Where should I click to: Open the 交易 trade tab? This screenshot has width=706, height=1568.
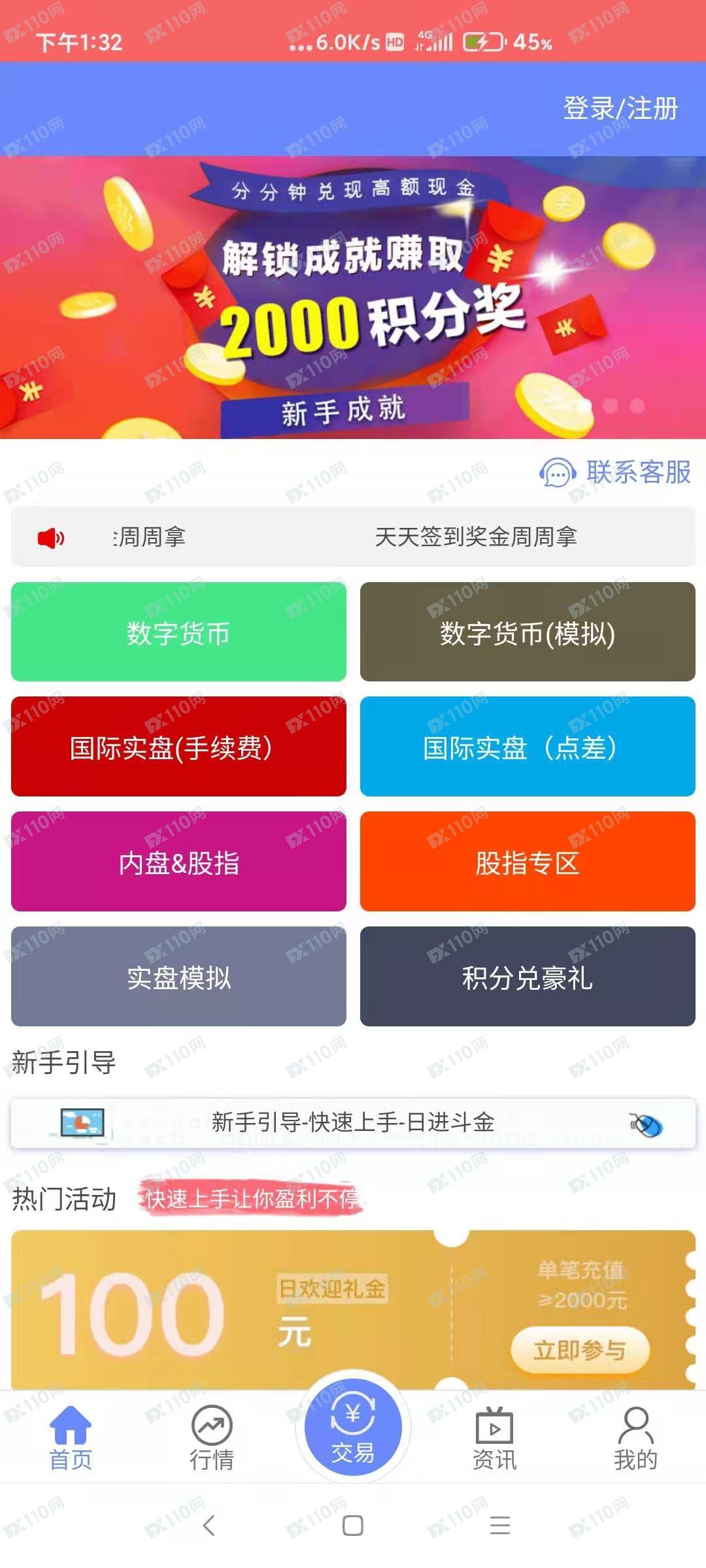353,1429
